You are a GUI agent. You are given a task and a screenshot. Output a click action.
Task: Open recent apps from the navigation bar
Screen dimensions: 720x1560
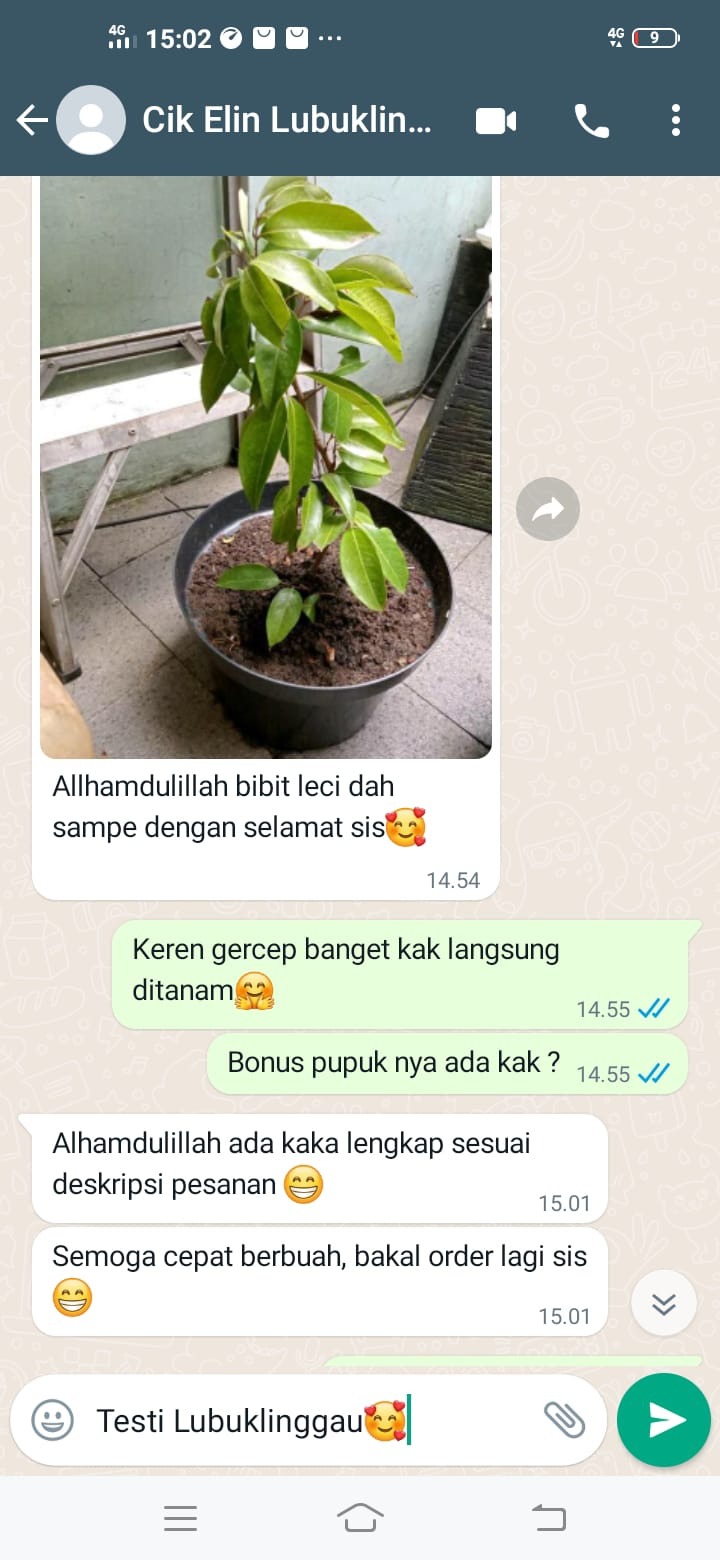coord(180,1519)
